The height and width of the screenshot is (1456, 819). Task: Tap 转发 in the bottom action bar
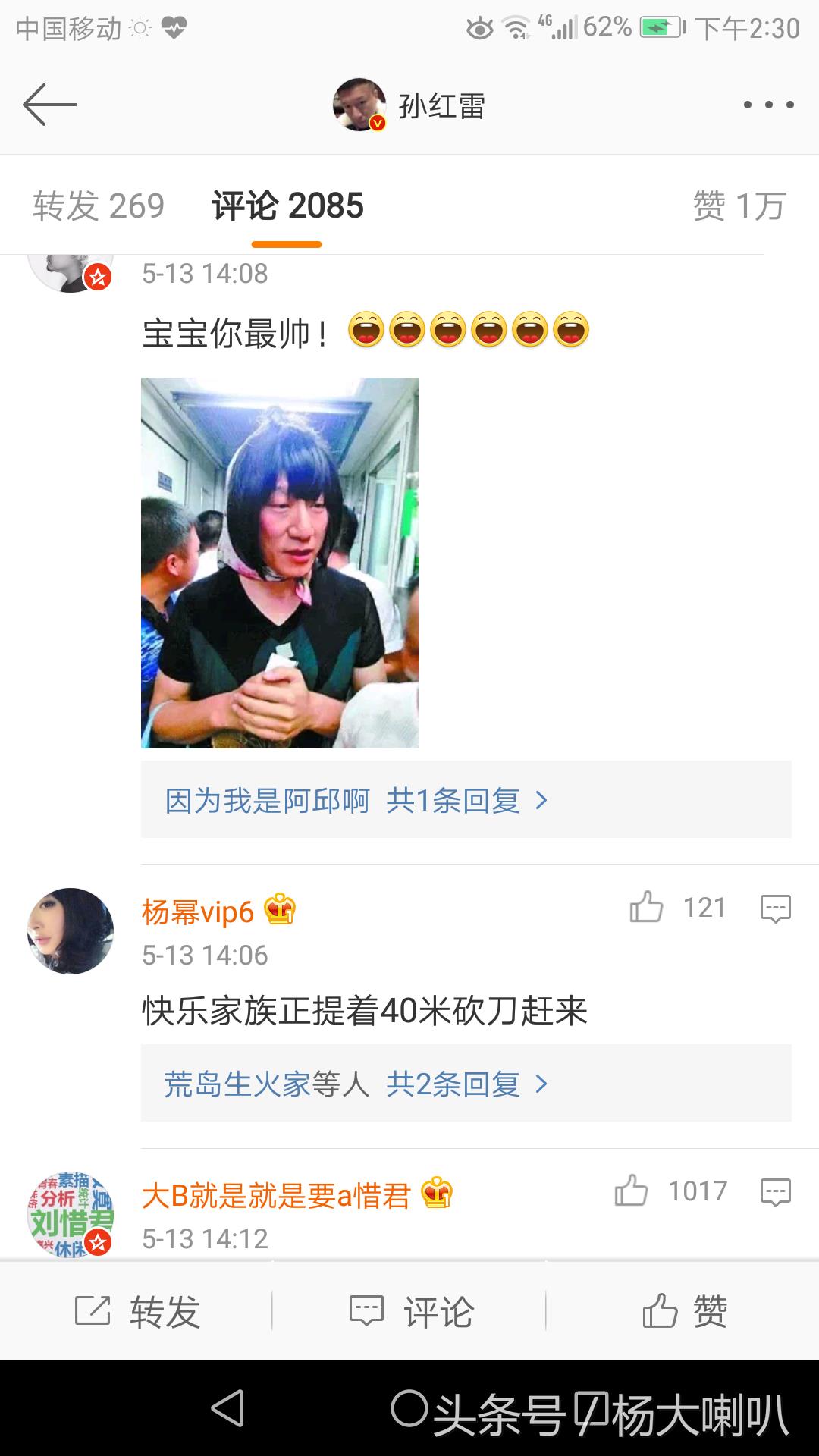tap(138, 1311)
